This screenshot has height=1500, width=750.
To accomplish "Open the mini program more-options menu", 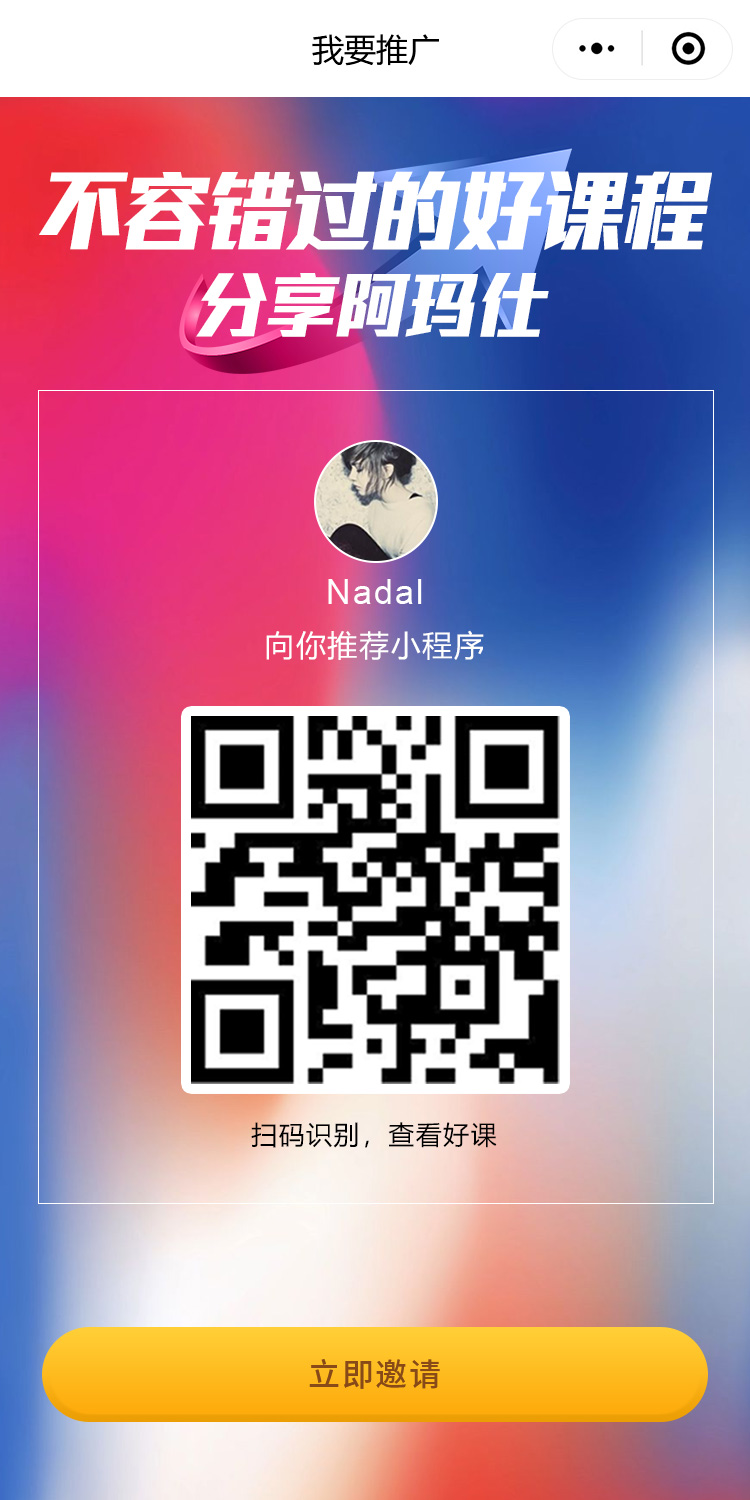I will [x=597, y=49].
